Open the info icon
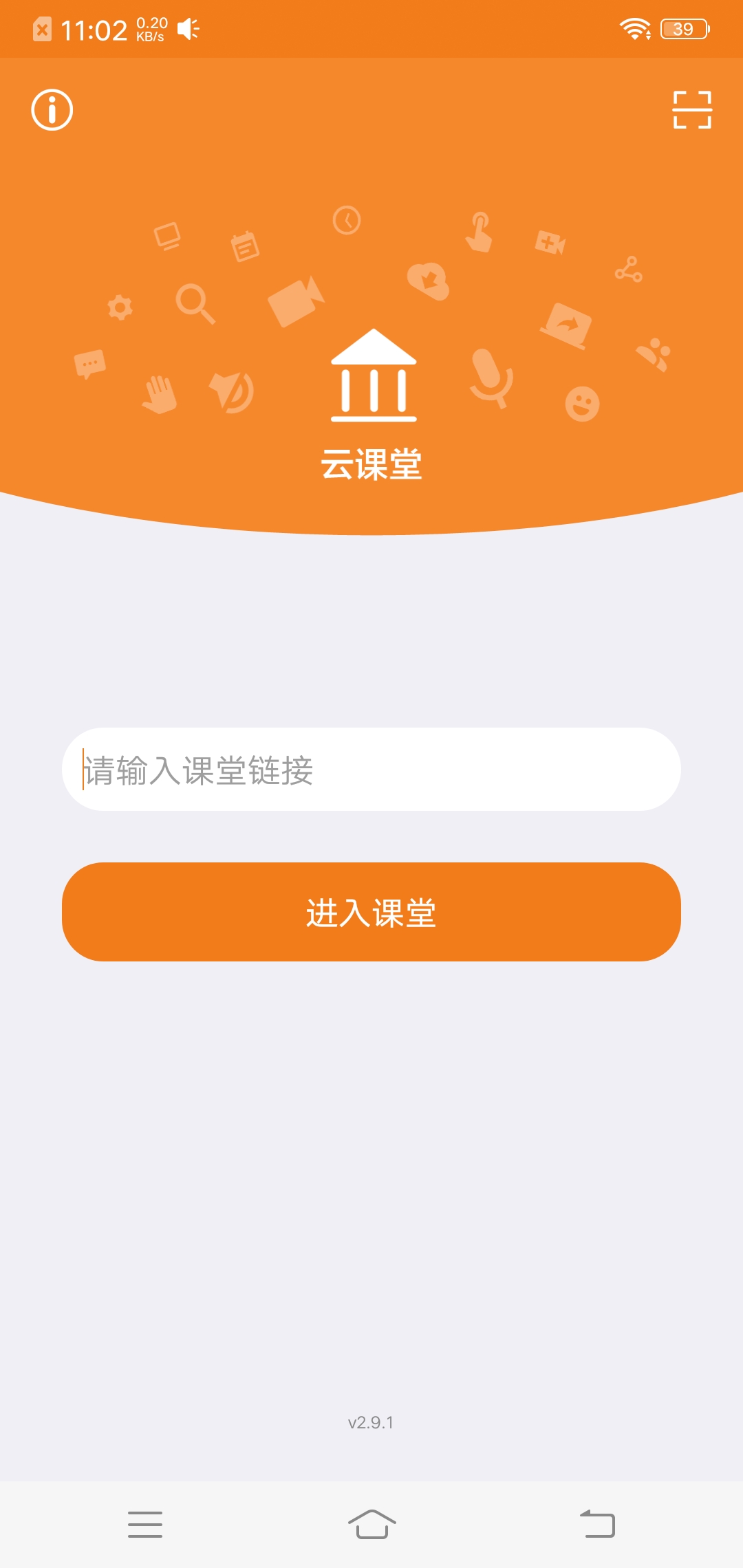 [52, 110]
